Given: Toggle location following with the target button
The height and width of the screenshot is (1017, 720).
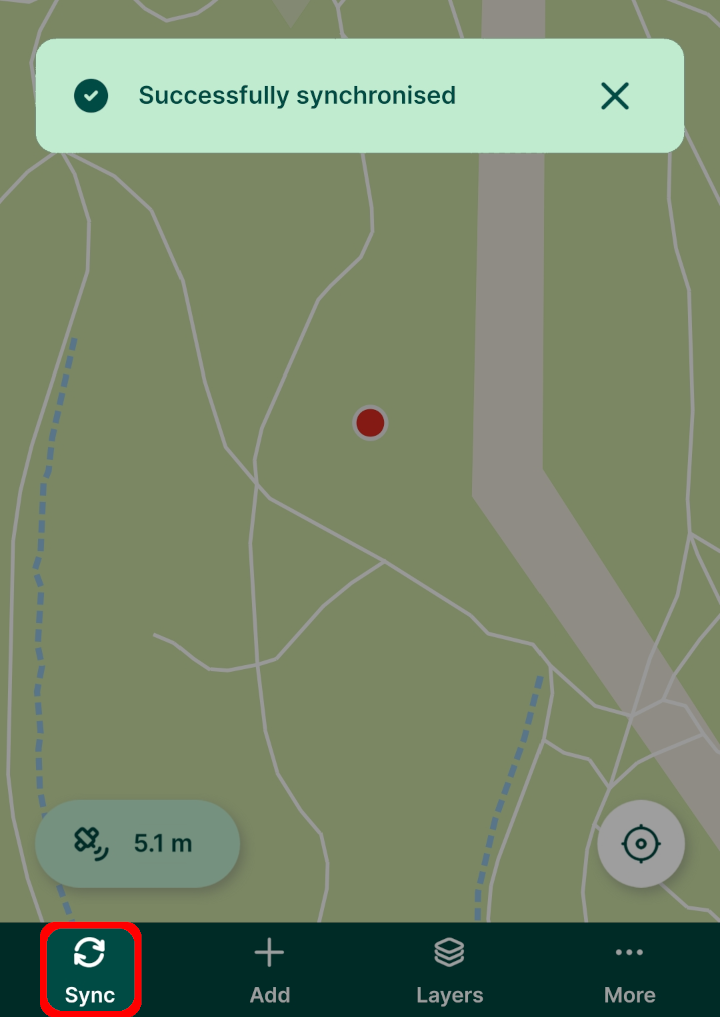Looking at the screenshot, I should [x=641, y=843].
